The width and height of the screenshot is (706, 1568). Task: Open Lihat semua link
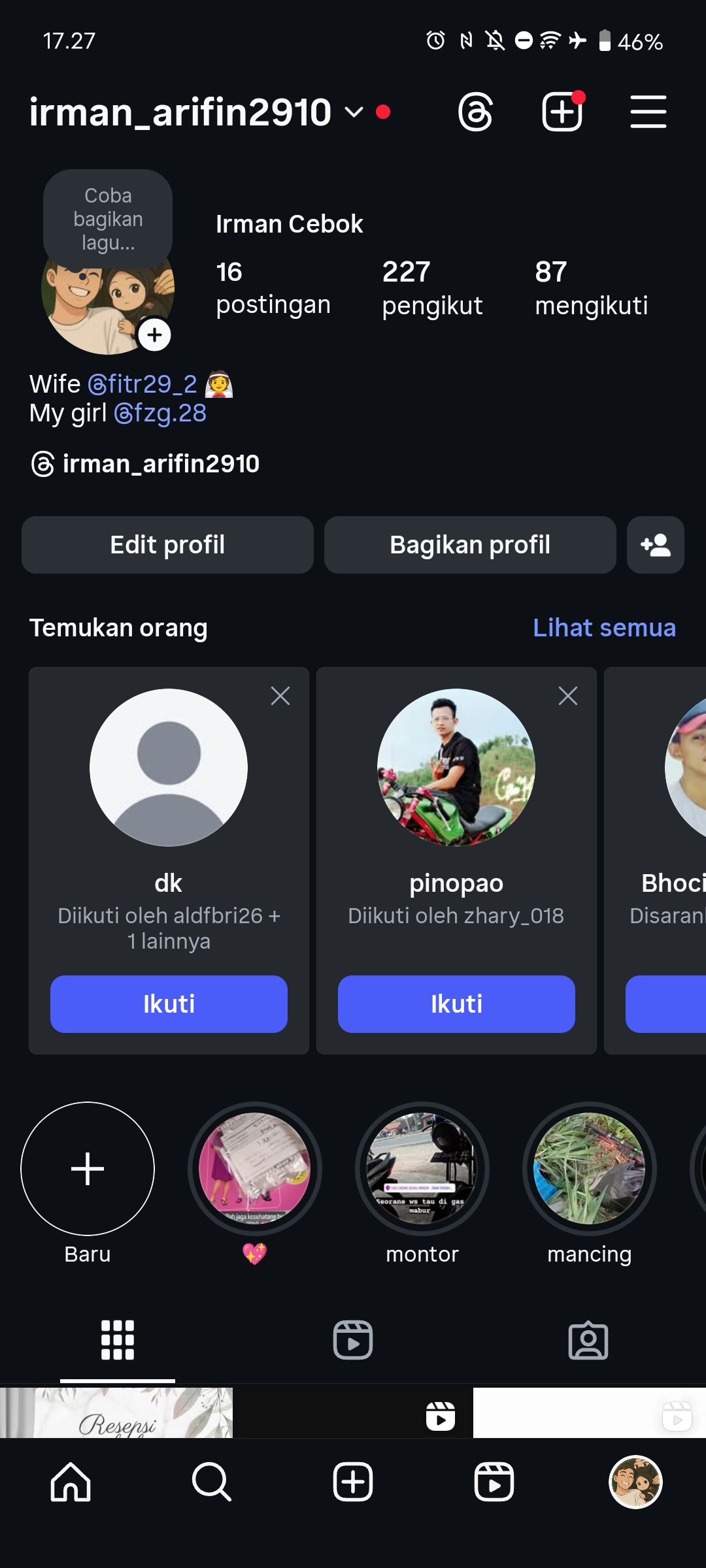point(604,628)
